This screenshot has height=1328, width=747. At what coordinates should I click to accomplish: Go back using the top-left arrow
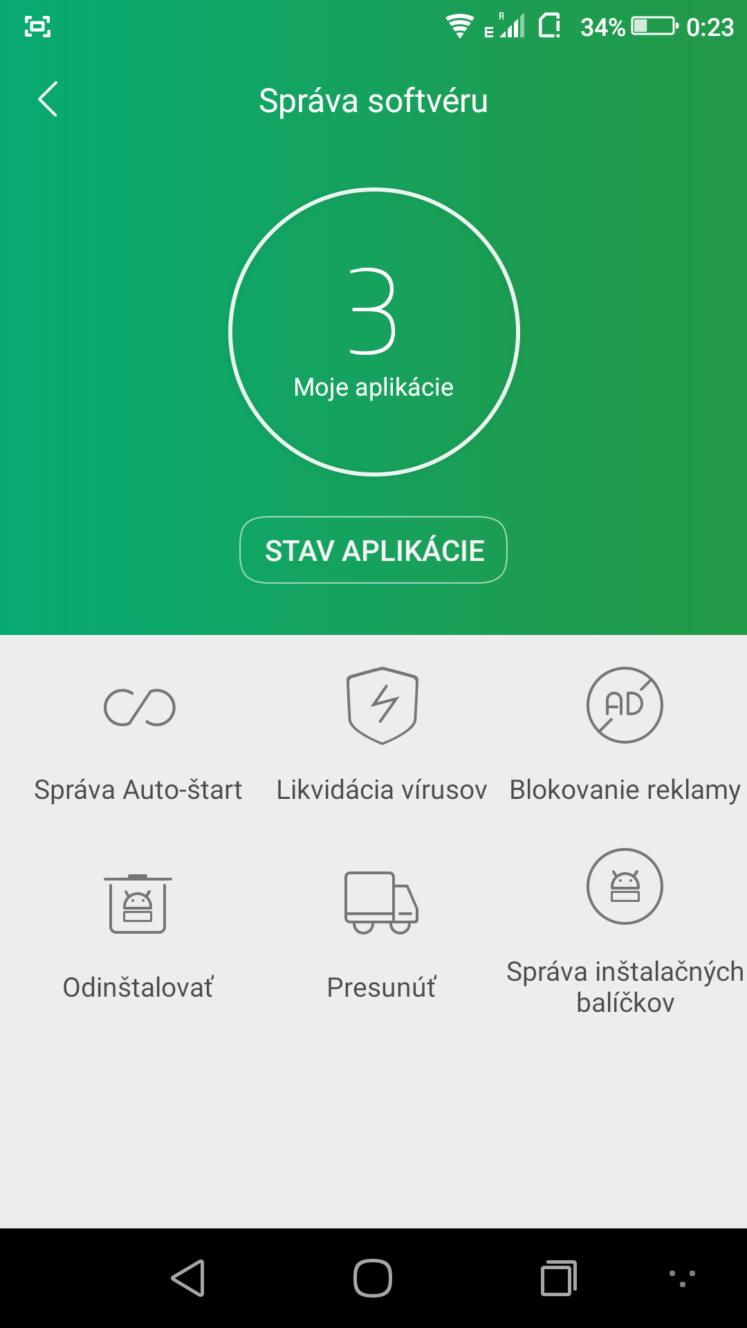[x=47, y=99]
